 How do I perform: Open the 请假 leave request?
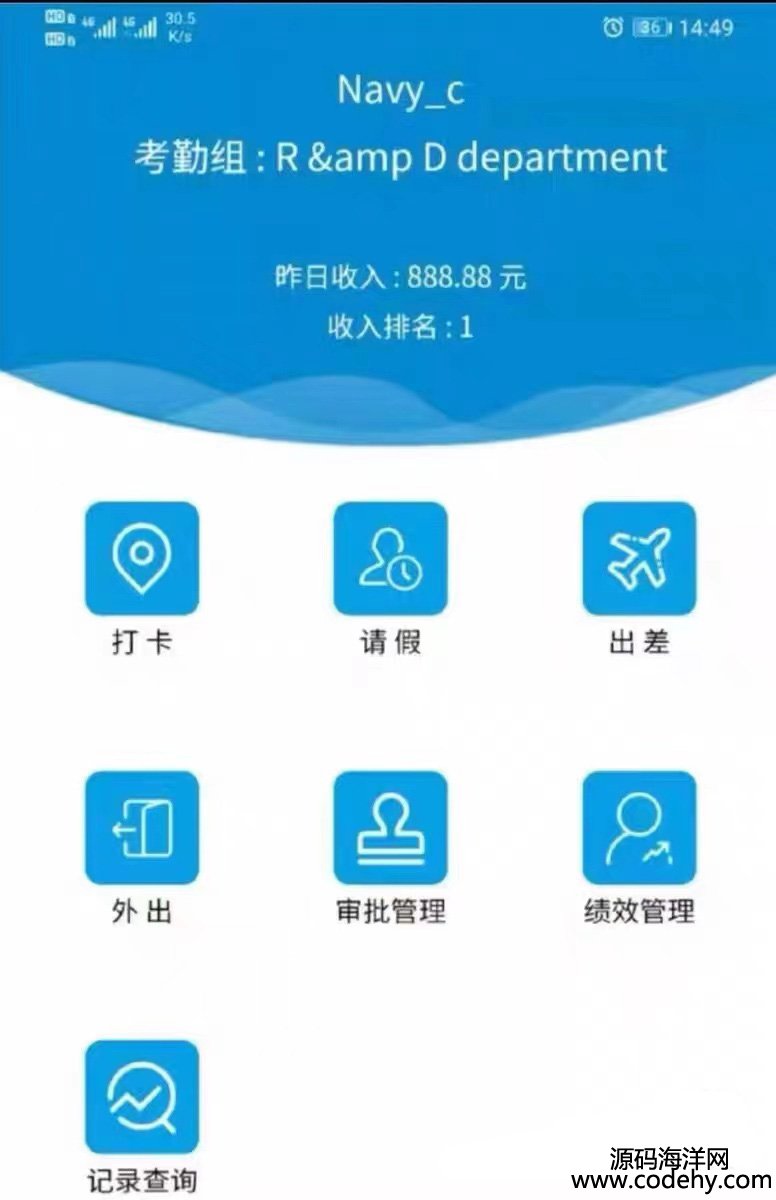coord(390,558)
